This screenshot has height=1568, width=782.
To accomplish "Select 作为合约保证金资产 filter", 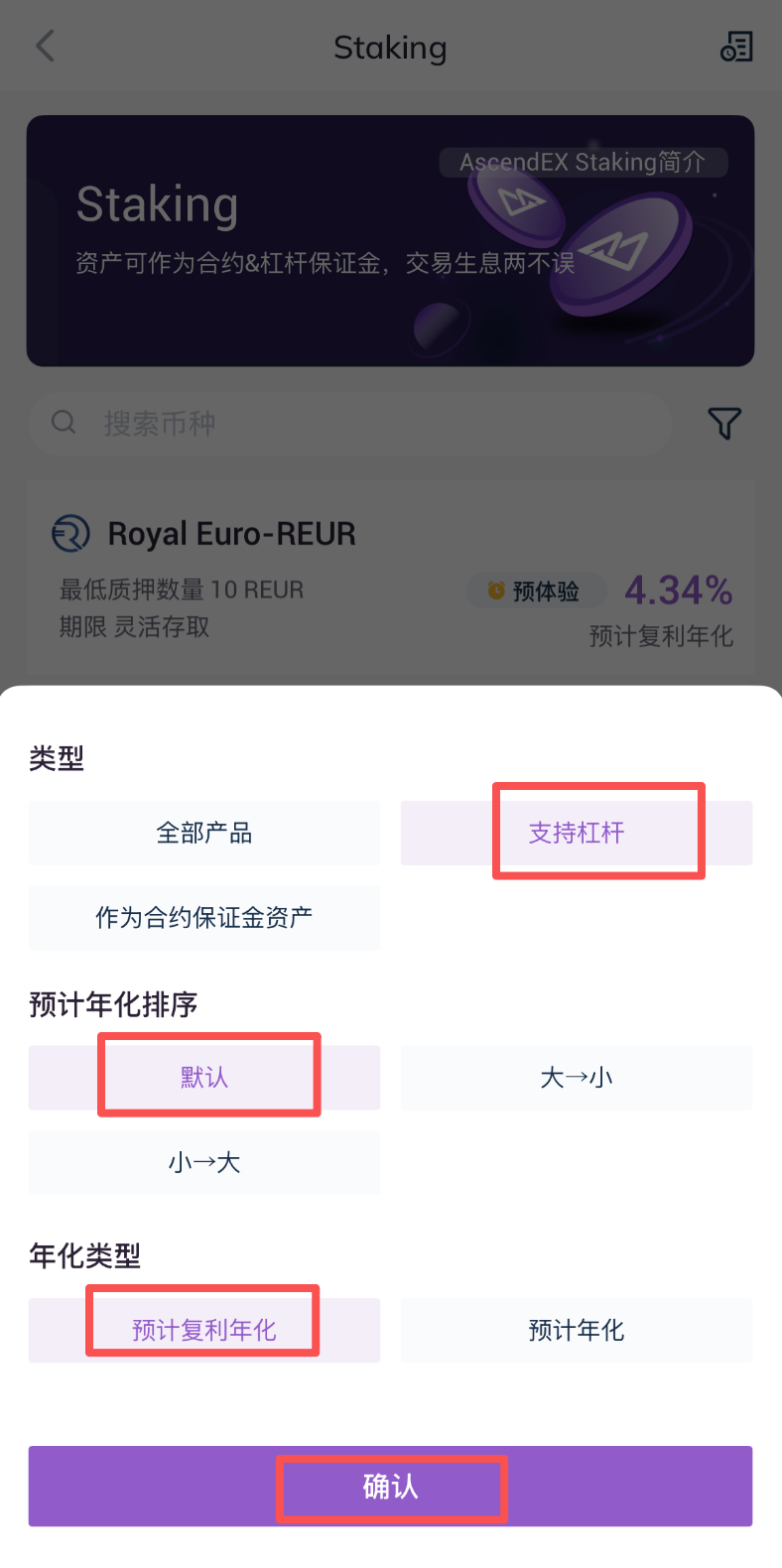I will tap(203, 917).
